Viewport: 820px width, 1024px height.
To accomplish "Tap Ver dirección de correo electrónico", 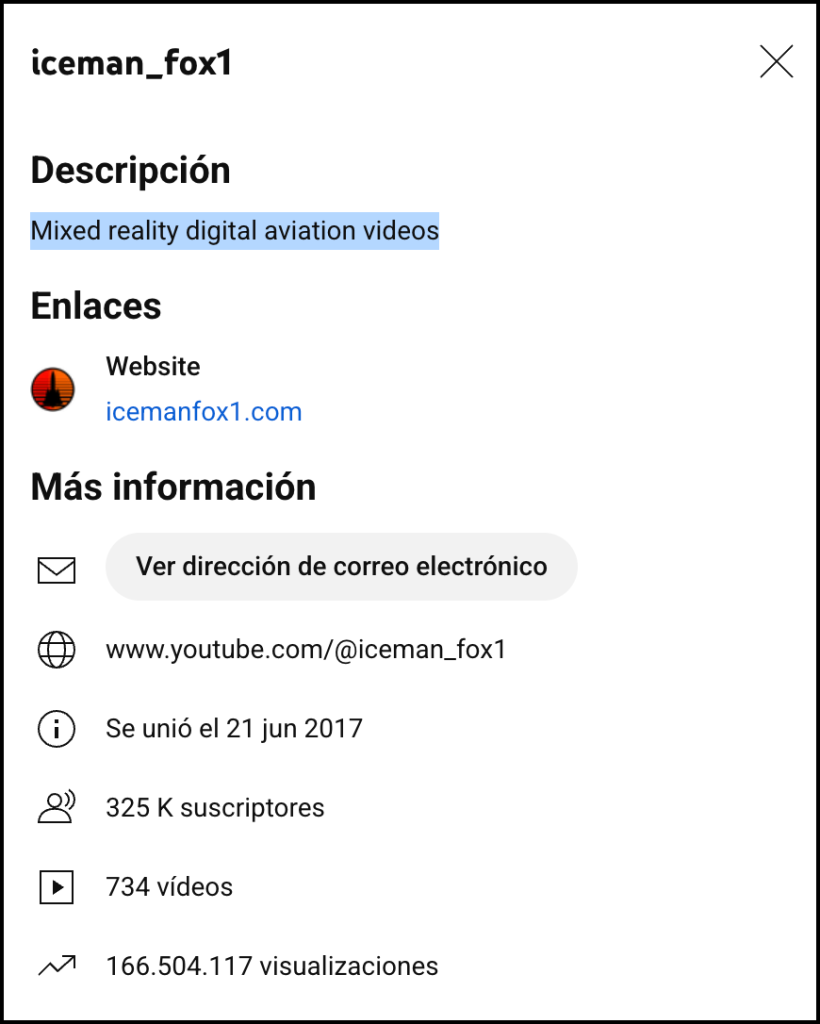I will click(x=341, y=567).
